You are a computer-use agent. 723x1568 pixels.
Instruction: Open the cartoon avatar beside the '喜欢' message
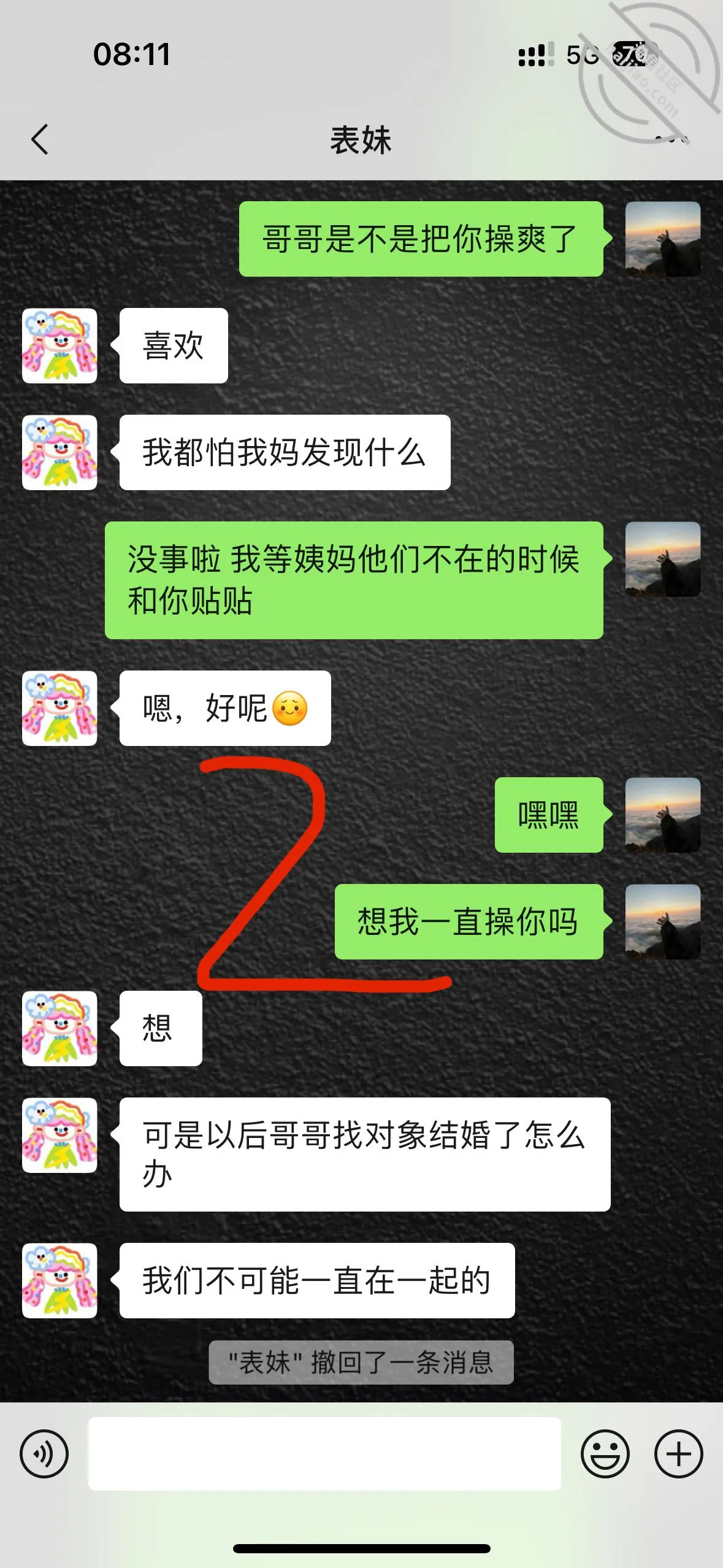click(59, 346)
